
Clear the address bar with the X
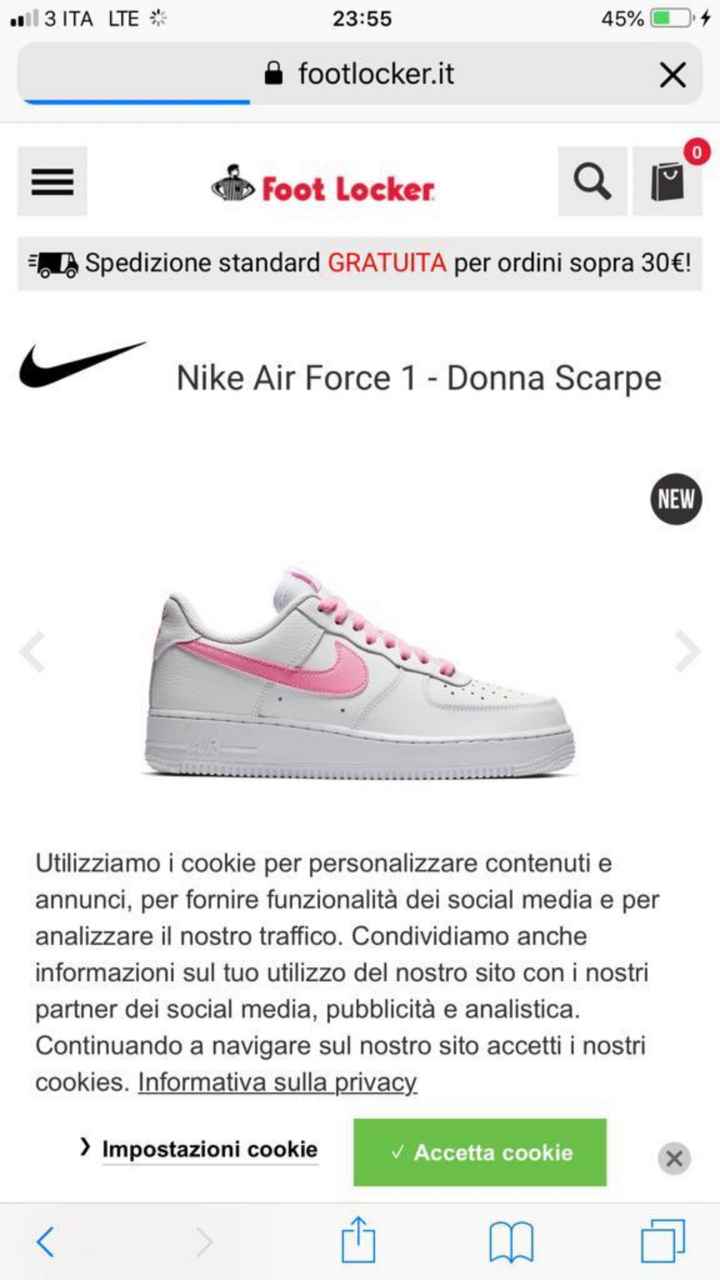[671, 73]
